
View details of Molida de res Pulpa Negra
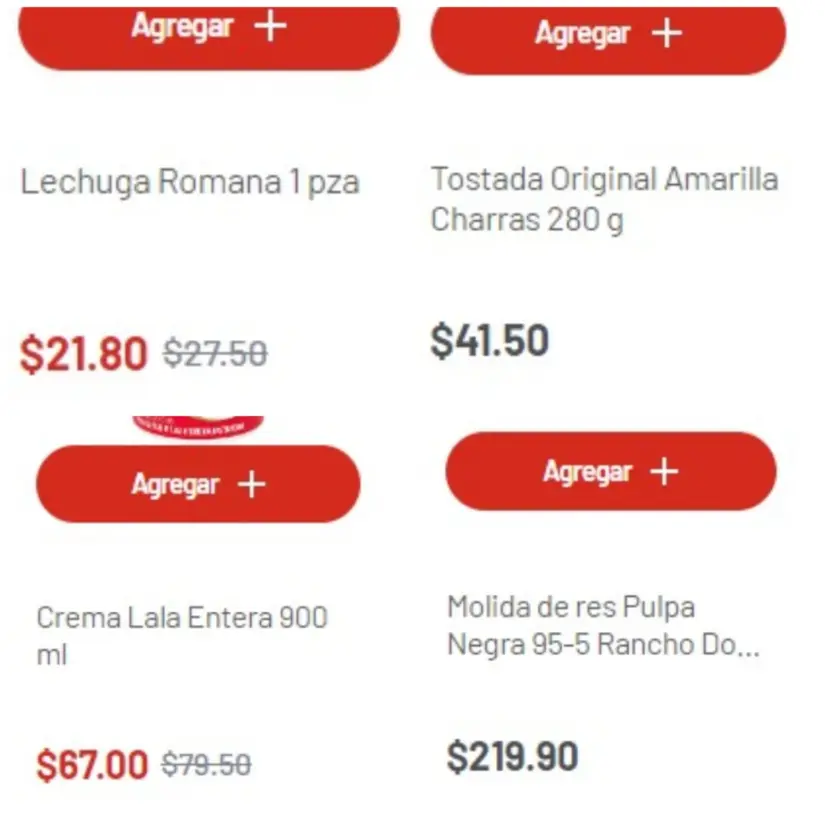[603, 626]
